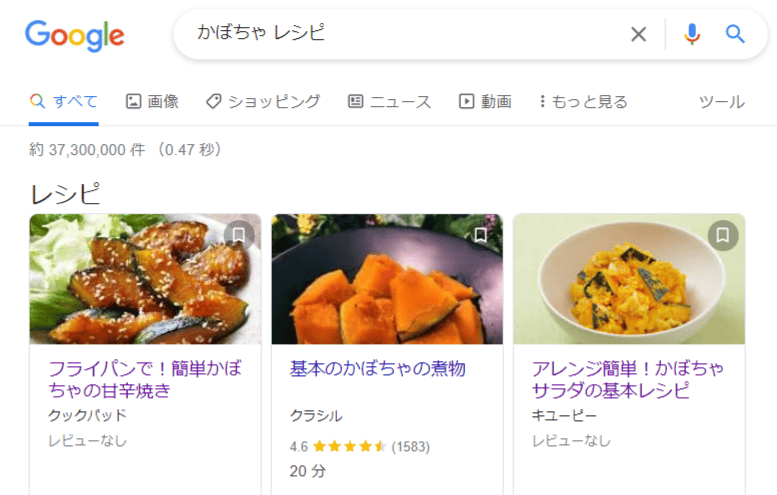
Task: Expand the もっと見る menu
Action: click(x=583, y=101)
